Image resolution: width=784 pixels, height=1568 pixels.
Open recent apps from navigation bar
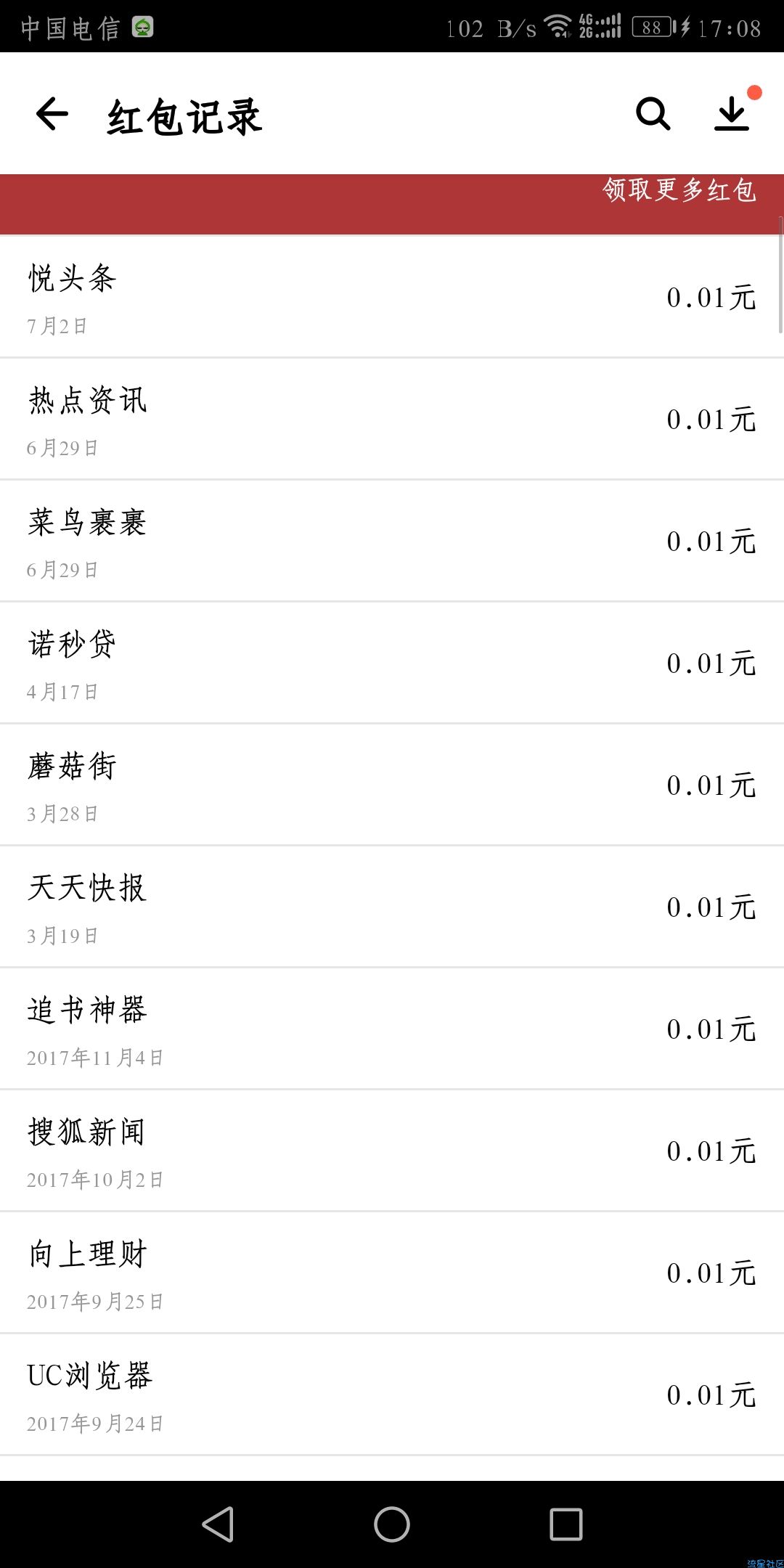point(566,1524)
